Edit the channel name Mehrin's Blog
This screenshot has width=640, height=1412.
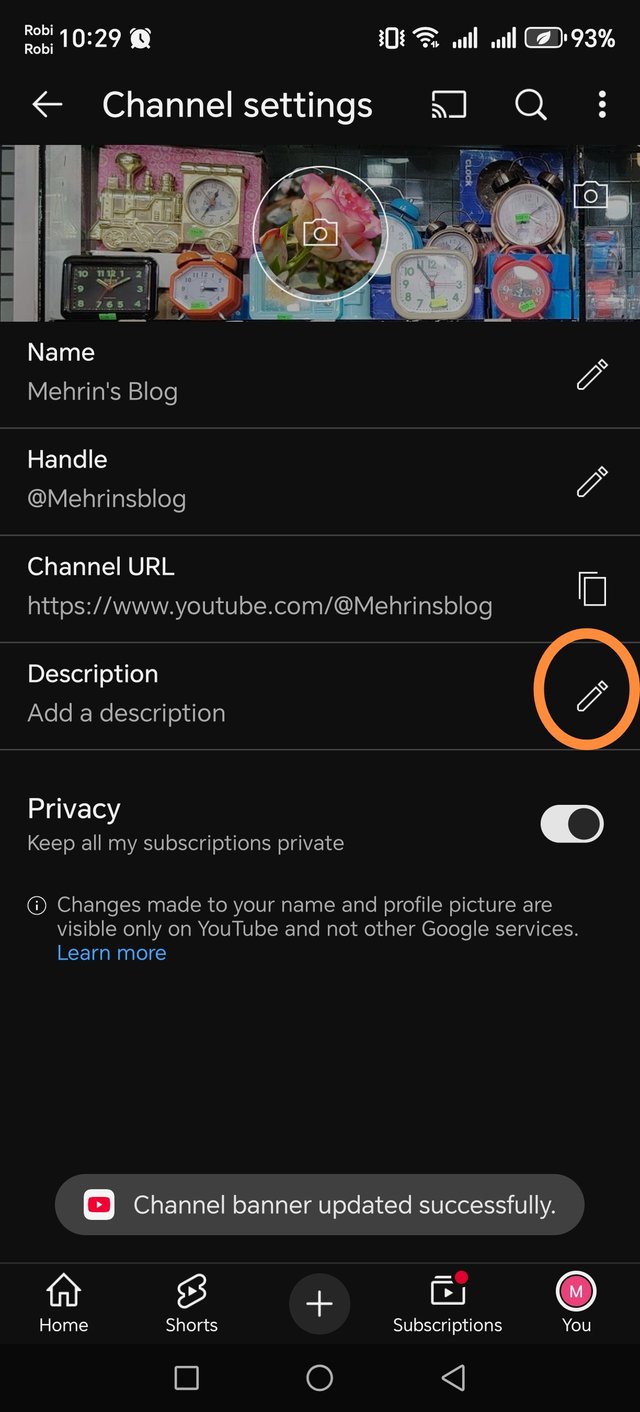[x=592, y=374]
